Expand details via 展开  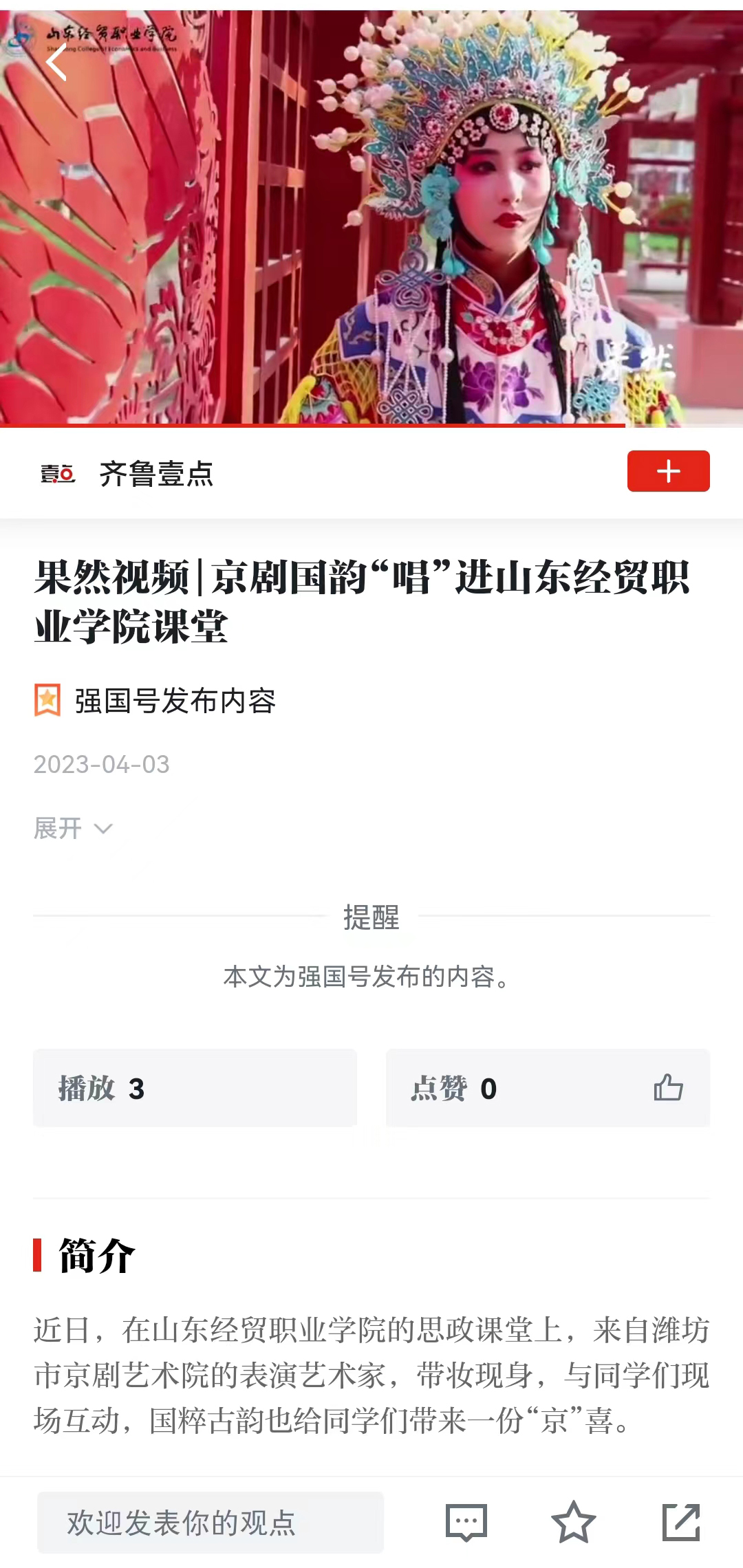(x=73, y=828)
